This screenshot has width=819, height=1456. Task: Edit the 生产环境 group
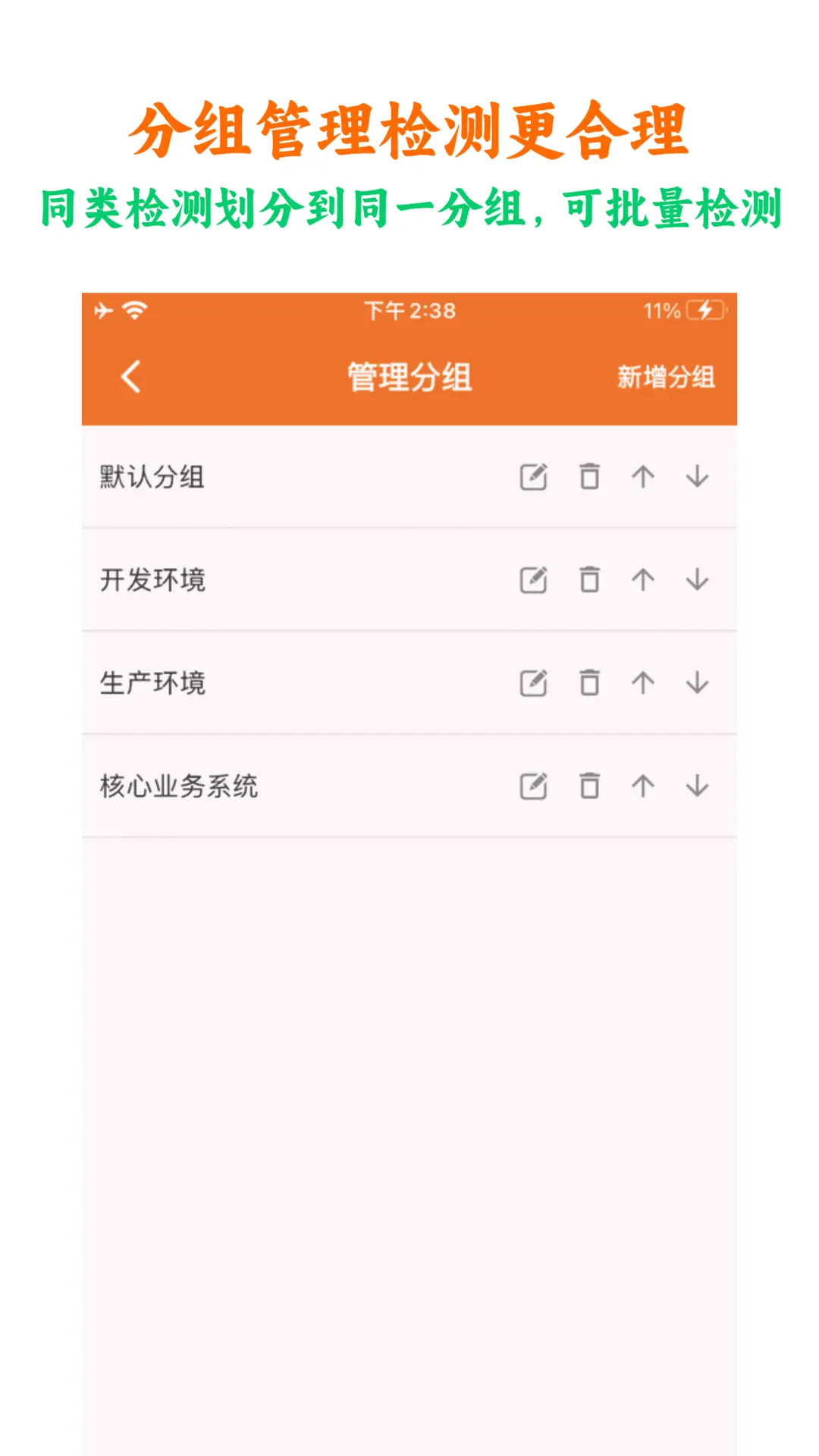(x=533, y=683)
